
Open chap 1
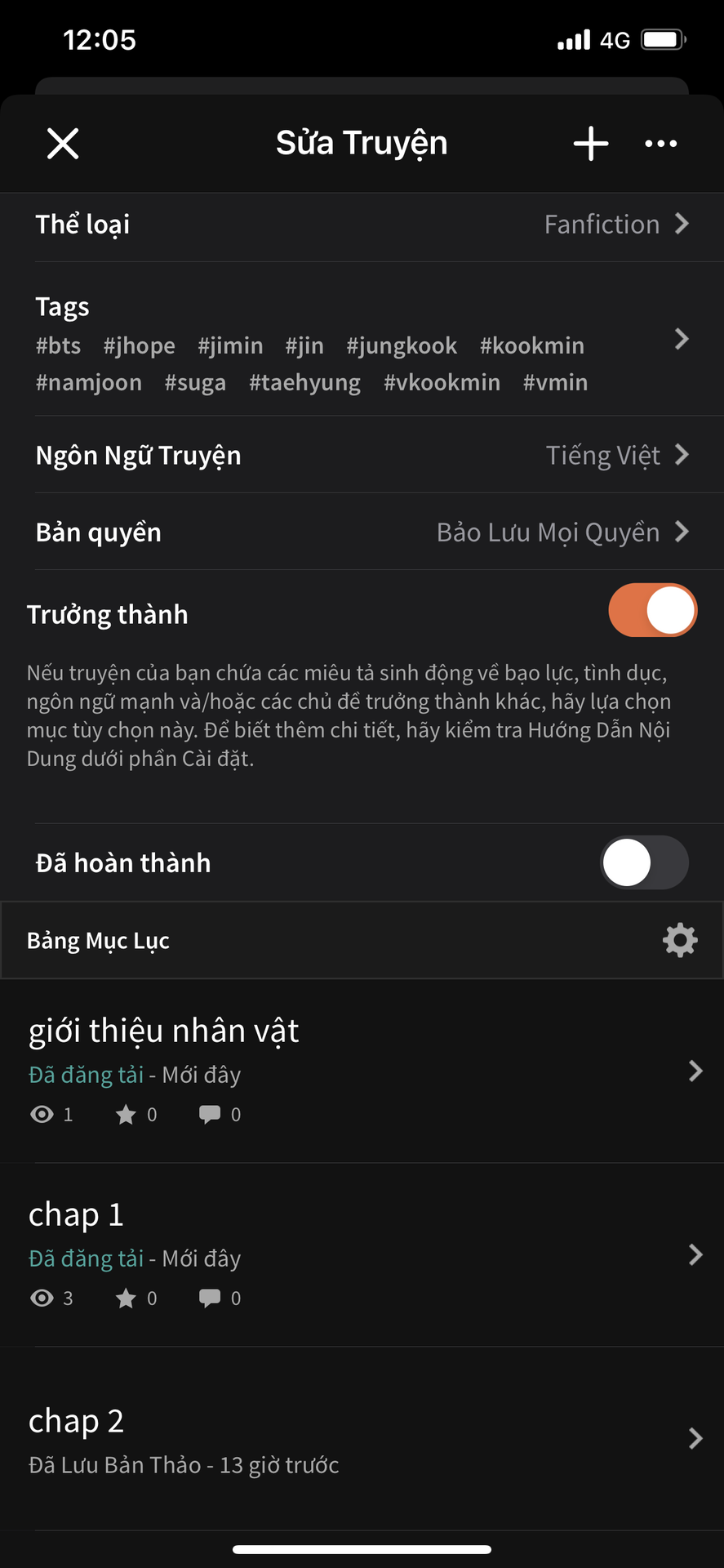[x=362, y=1254]
